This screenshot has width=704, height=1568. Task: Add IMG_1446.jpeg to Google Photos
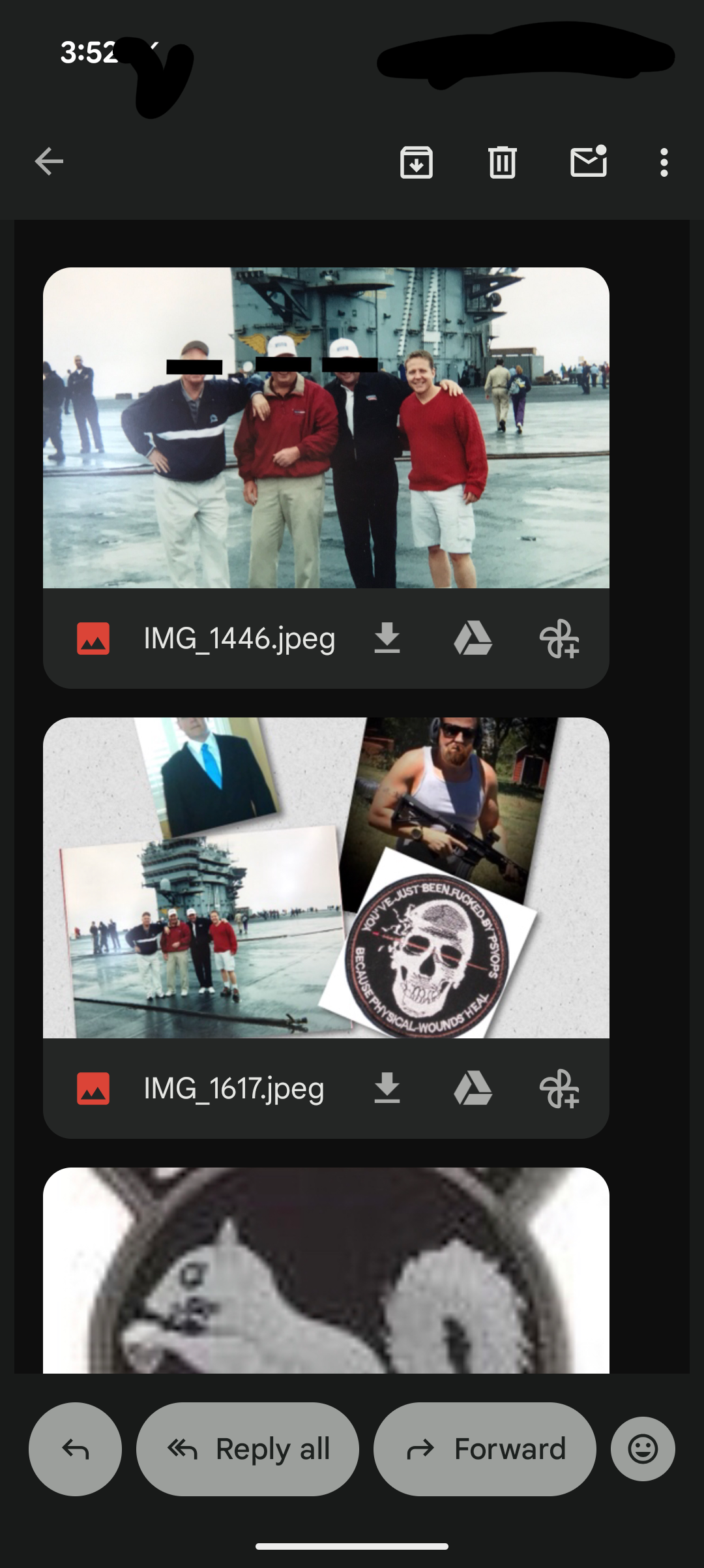click(x=559, y=638)
